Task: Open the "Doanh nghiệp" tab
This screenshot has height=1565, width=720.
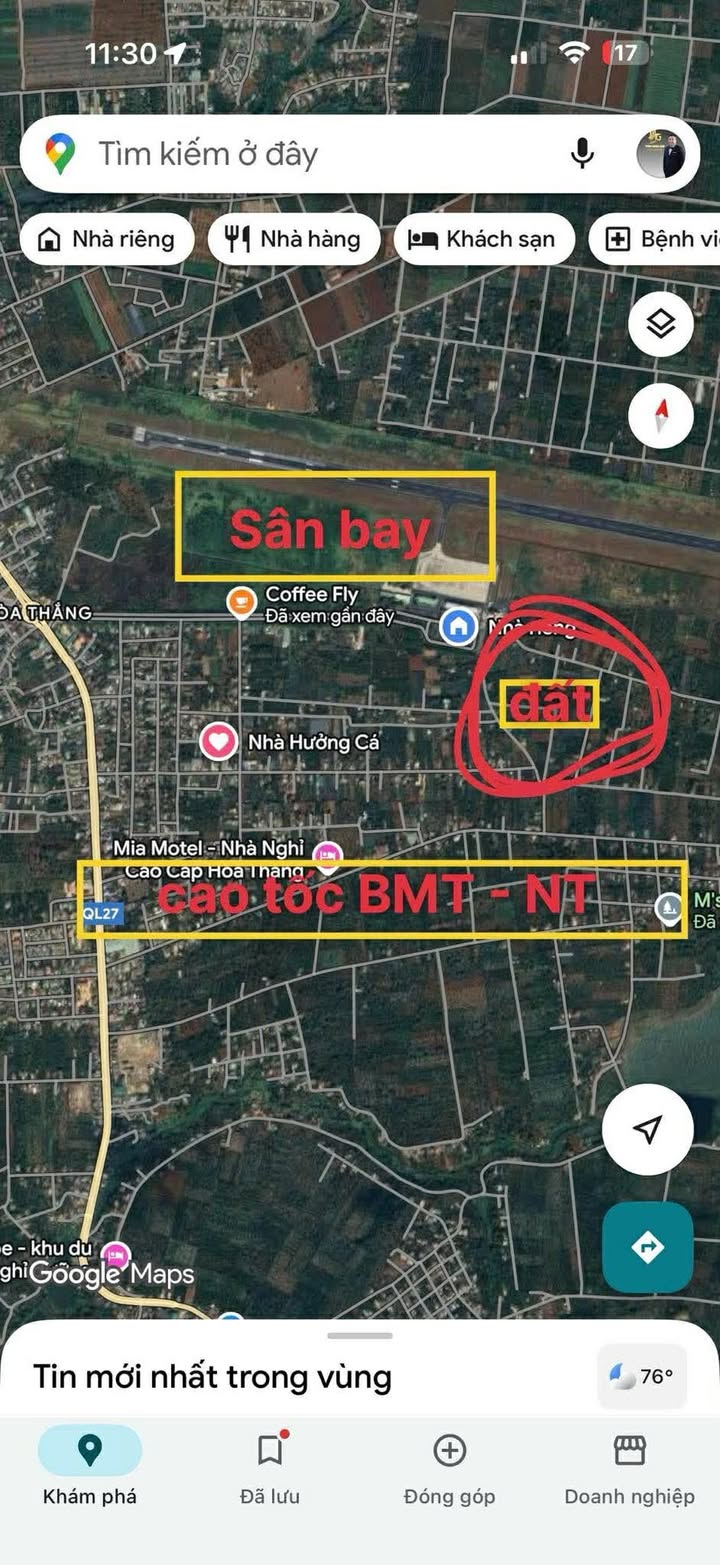Action: pyautogui.click(x=630, y=1468)
